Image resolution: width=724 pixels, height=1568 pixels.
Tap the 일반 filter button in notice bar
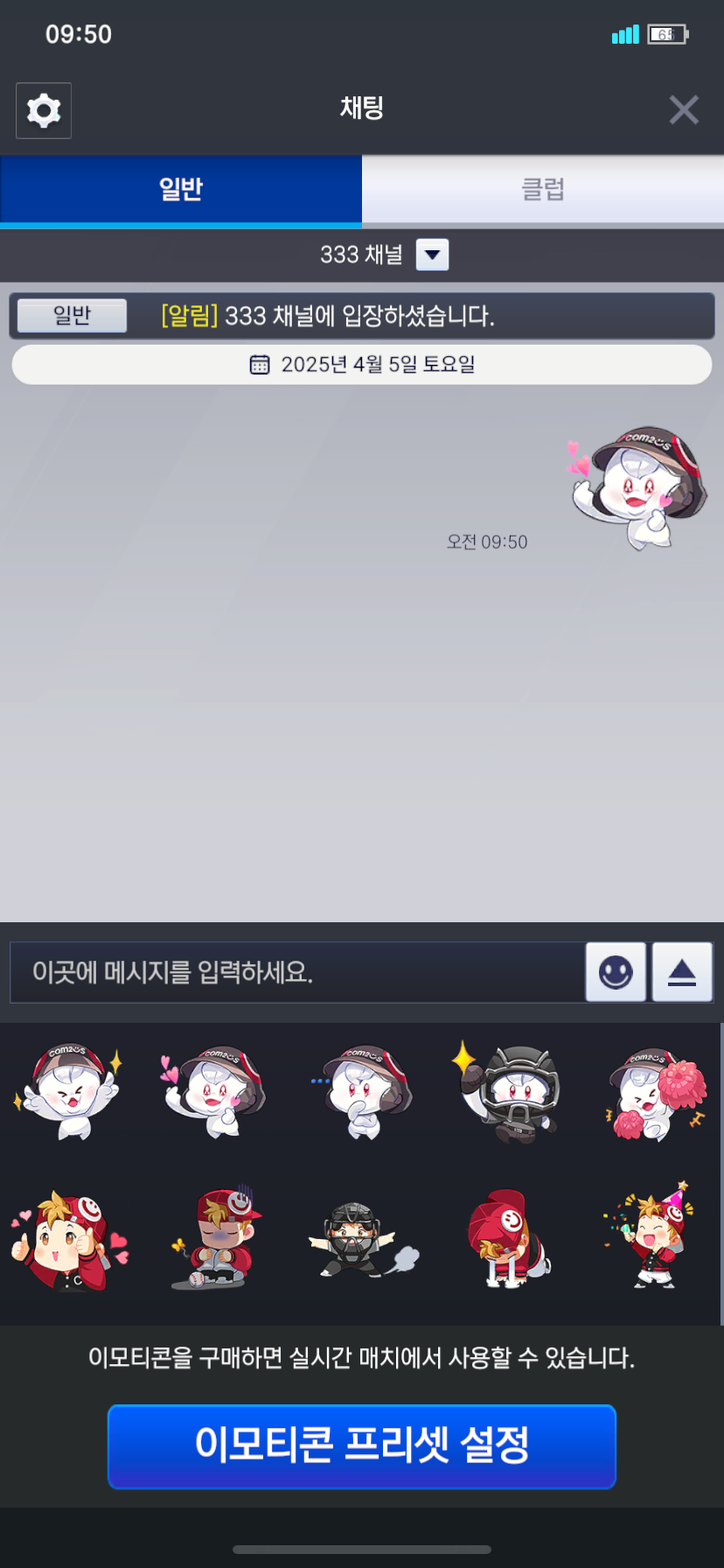(72, 315)
